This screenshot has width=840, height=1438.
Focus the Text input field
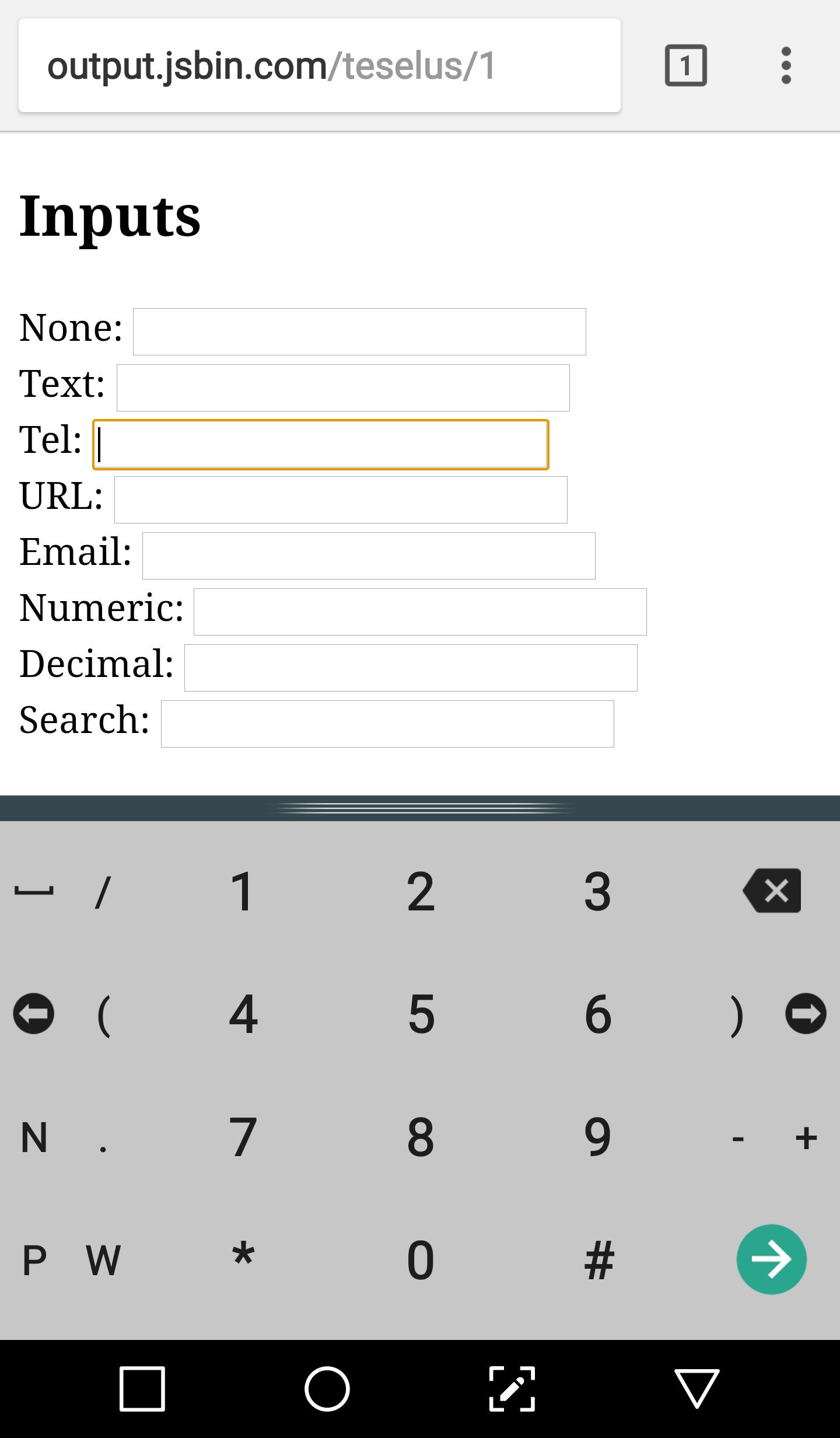[343, 388]
